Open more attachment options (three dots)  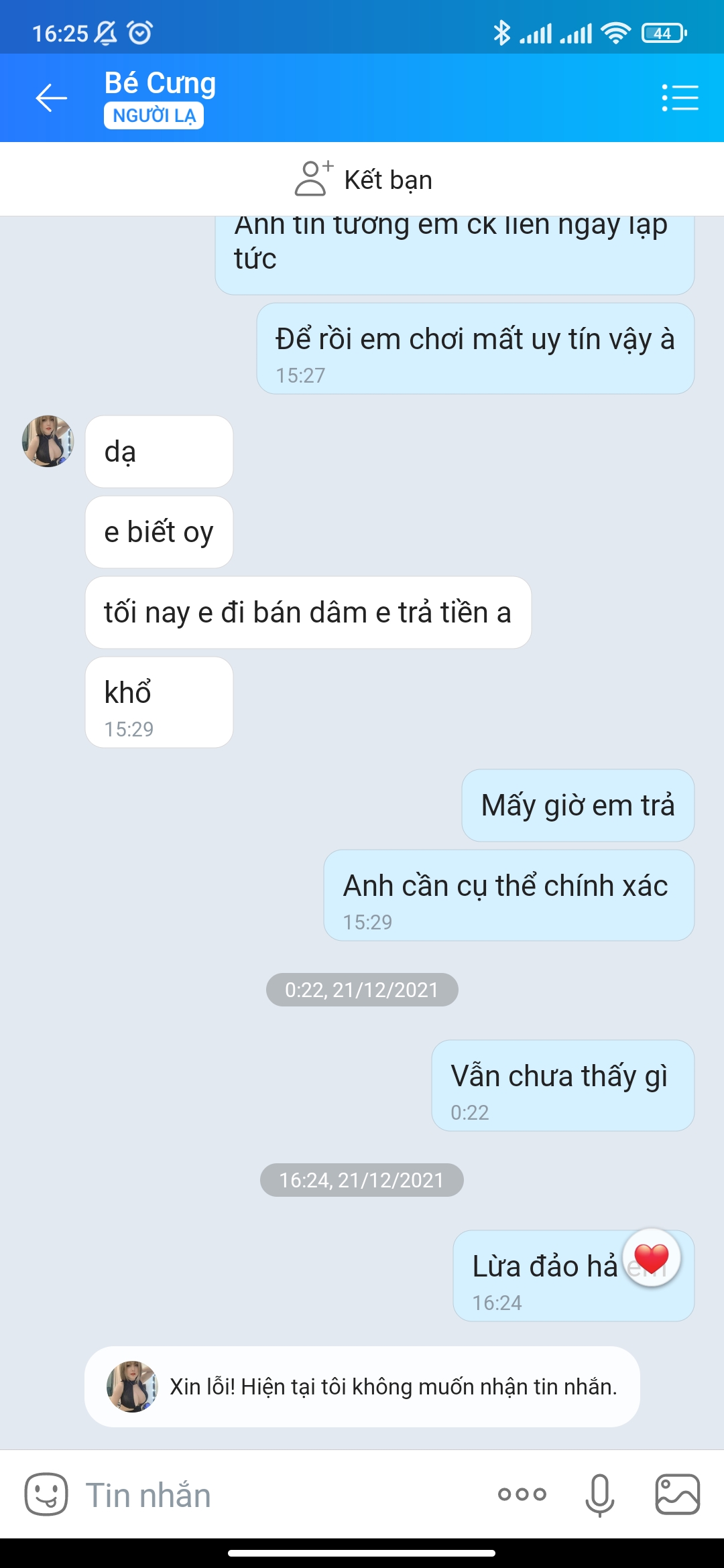(522, 1494)
